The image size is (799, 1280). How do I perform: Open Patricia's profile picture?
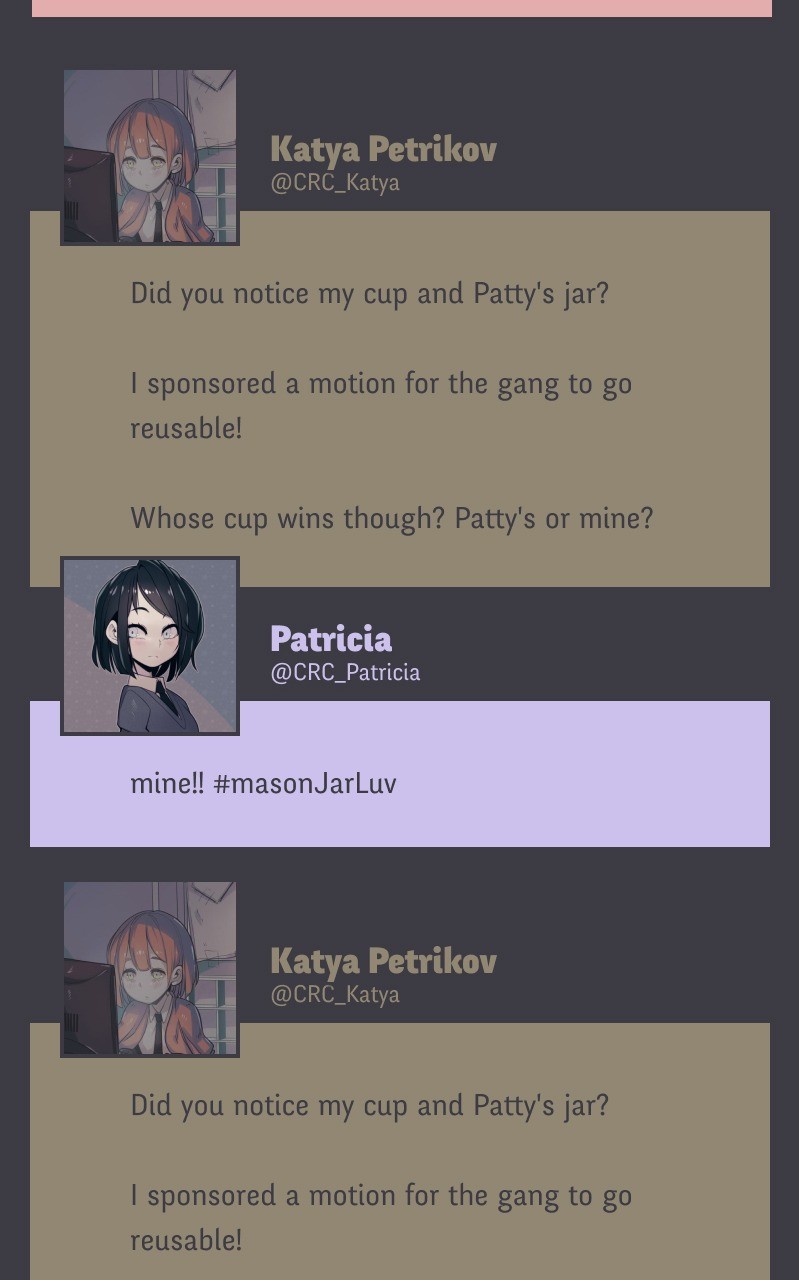tap(150, 646)
